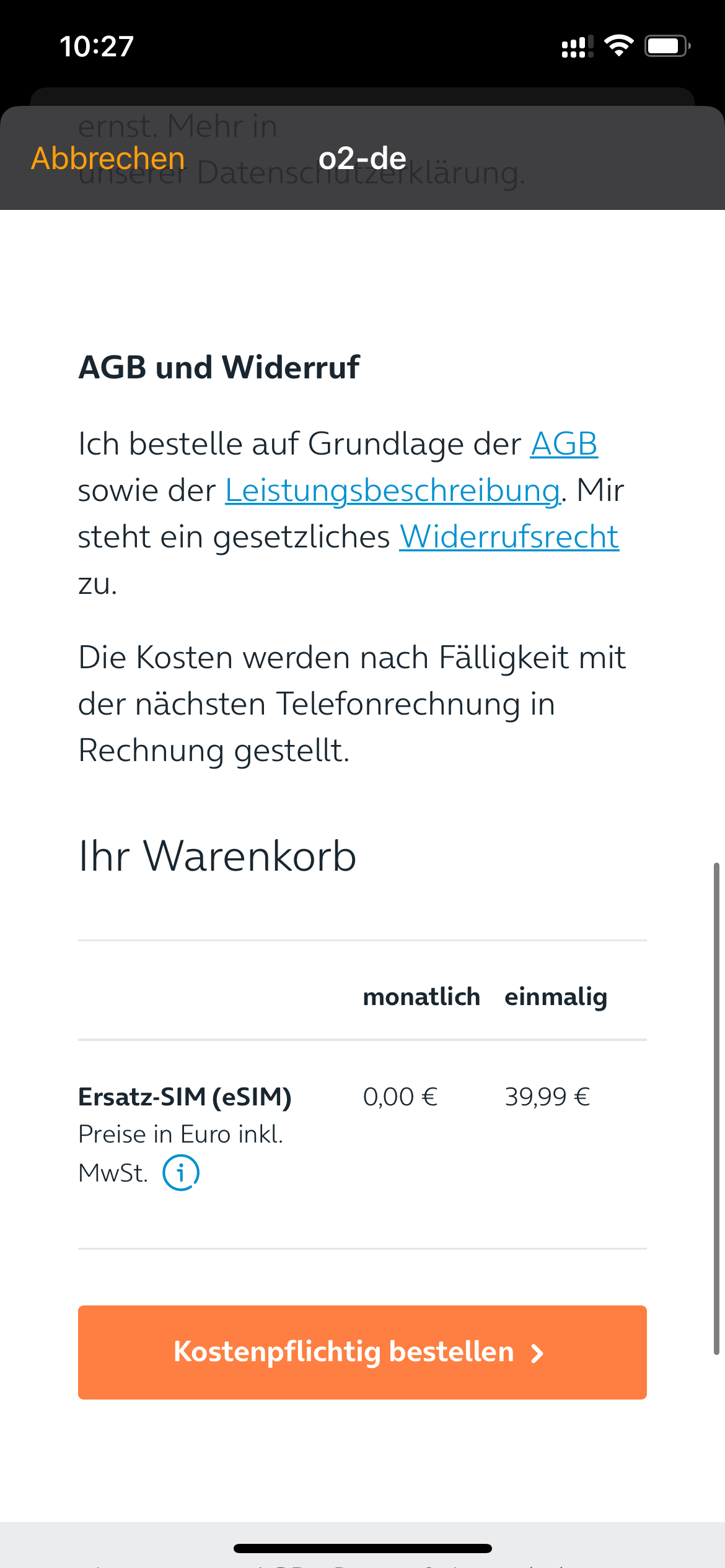
Task: Tap Abbrechen to cancel the order
Action: tap(108, 159)
